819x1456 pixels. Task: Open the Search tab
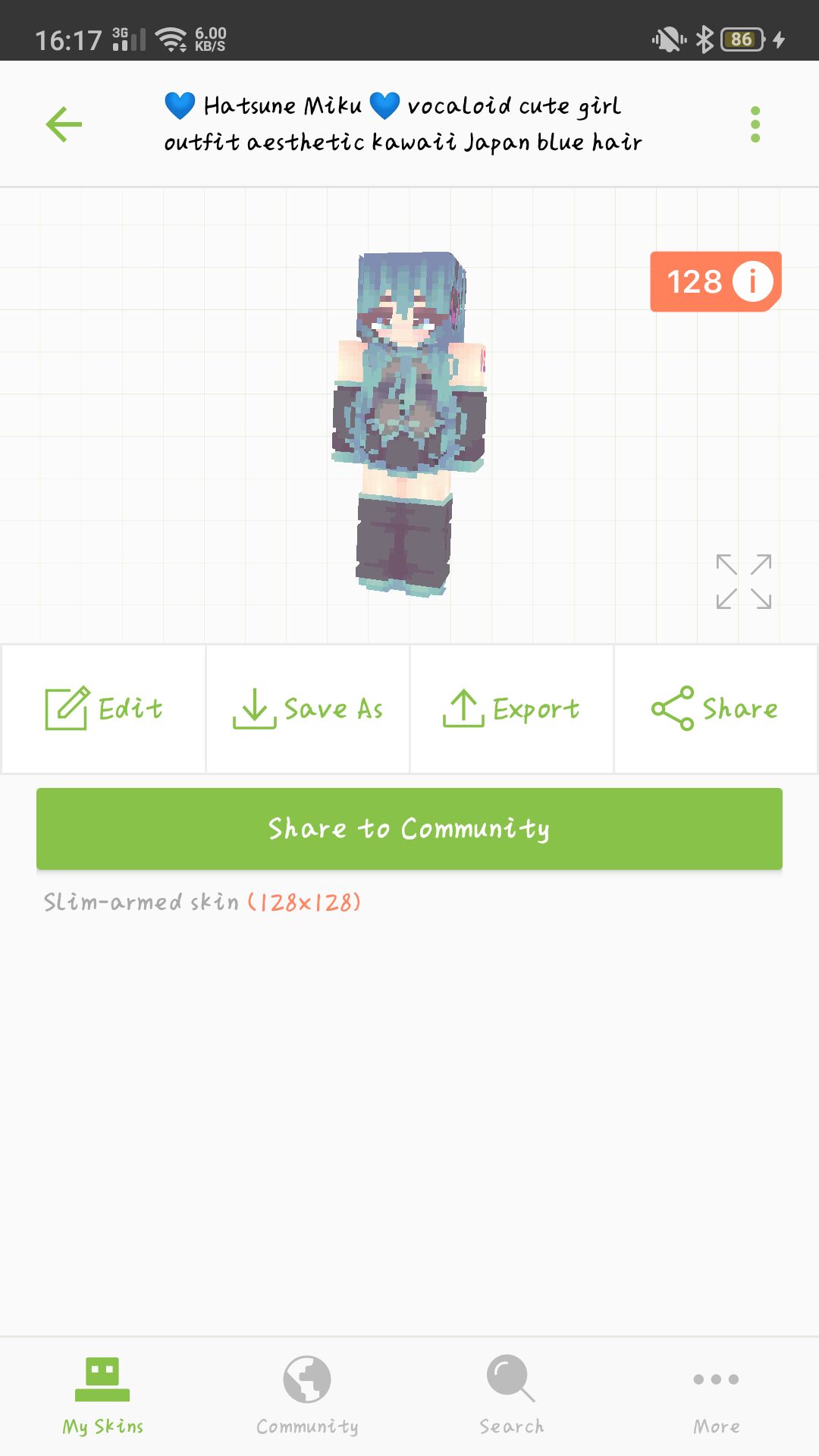[512, 1395]
